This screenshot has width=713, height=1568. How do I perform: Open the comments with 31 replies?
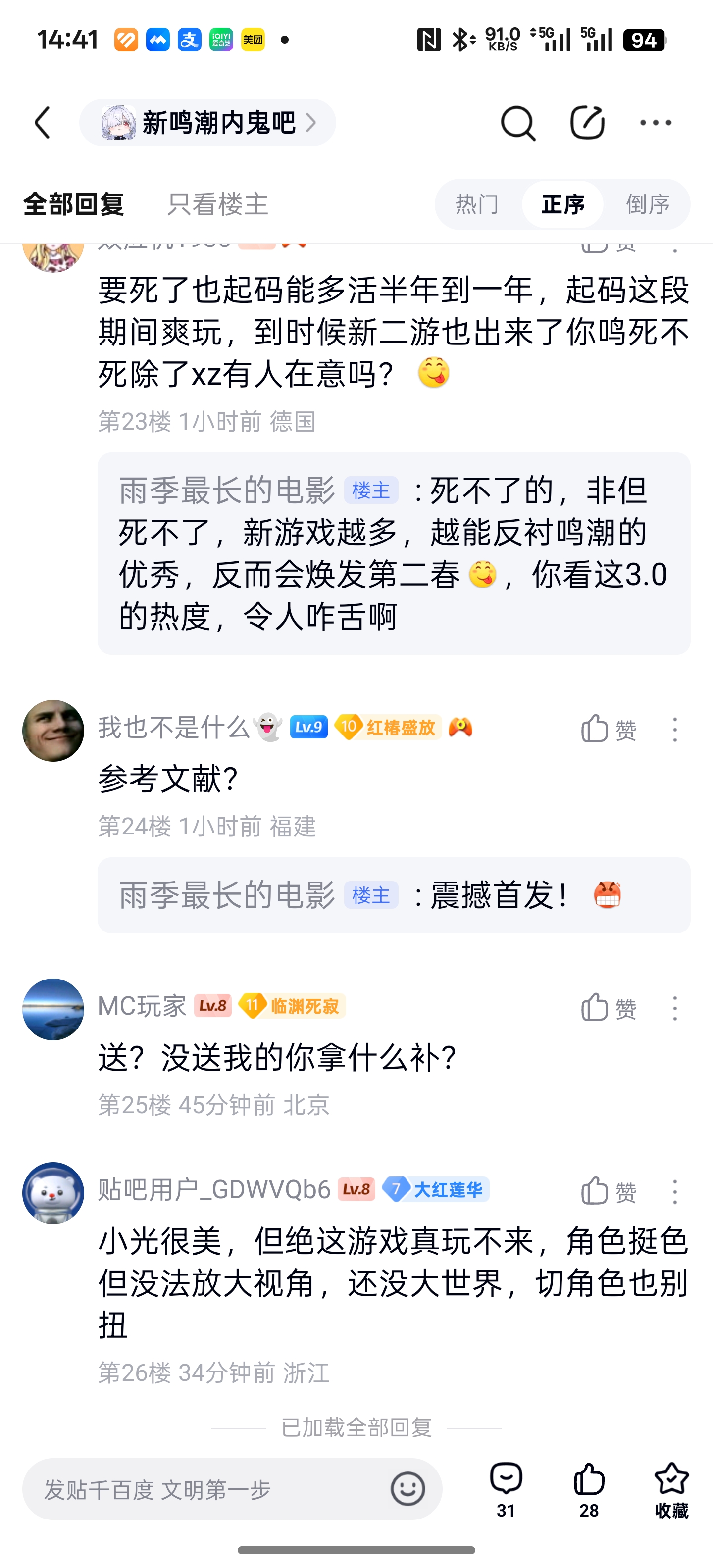point(506,1489)
